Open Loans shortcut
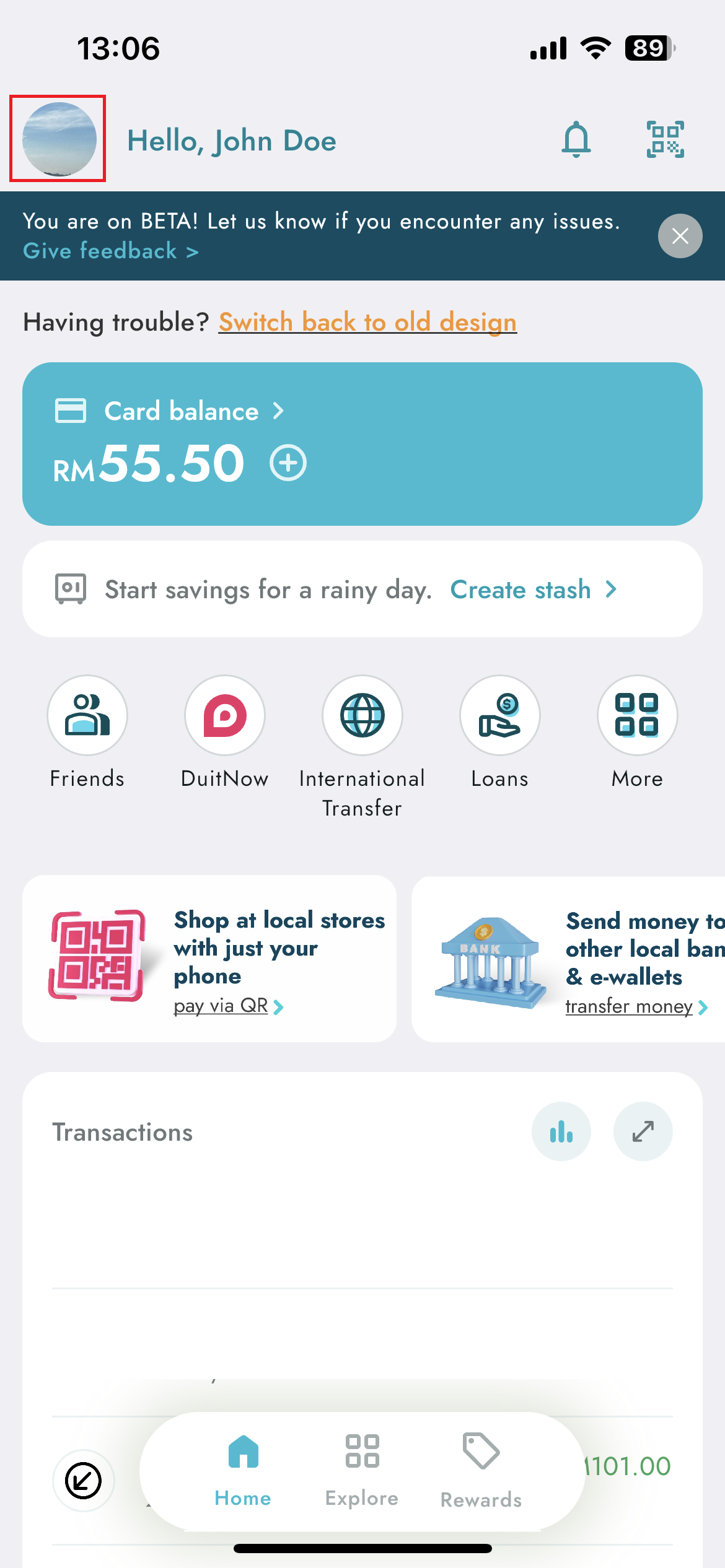 pyautogui.click(x=500, y=716)
